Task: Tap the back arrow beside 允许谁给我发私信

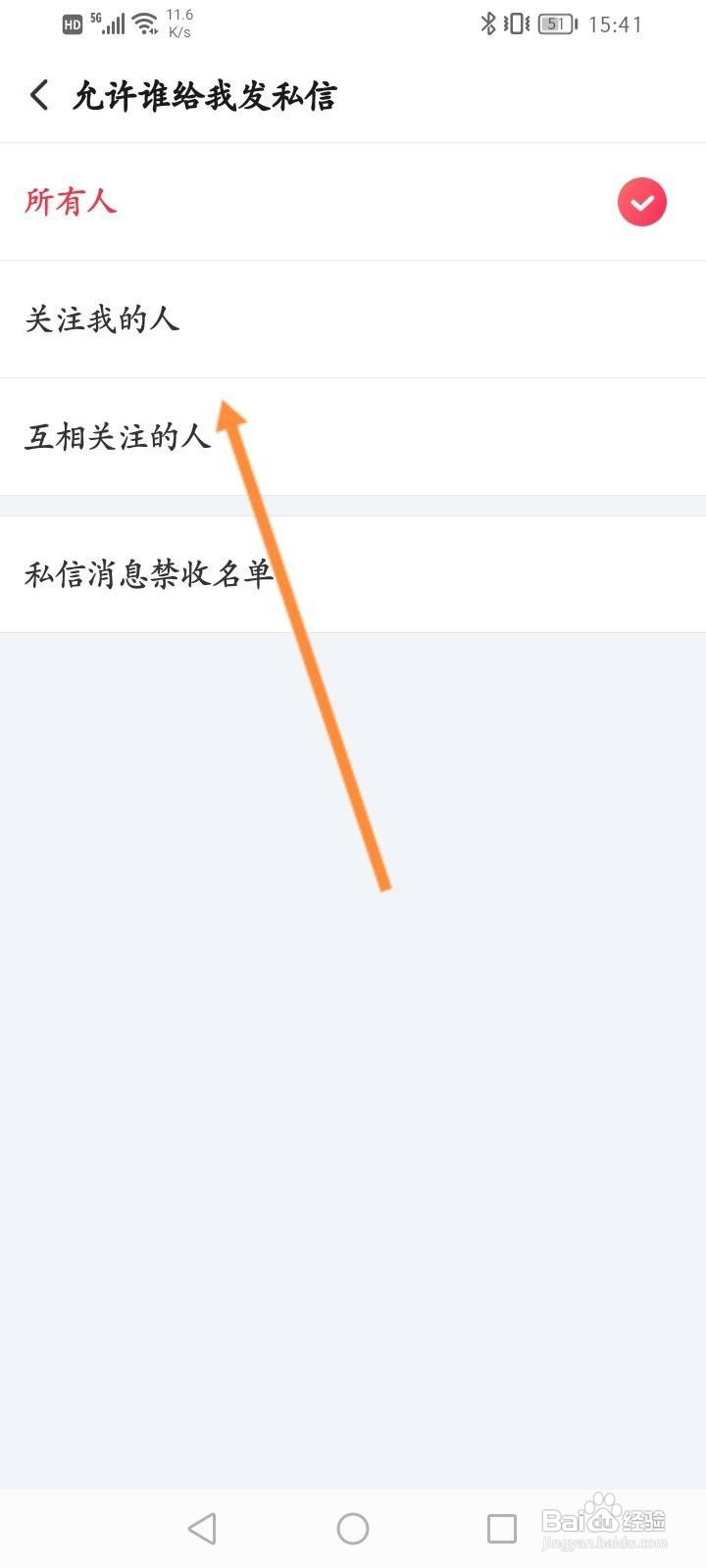Action: click(38, 96)
